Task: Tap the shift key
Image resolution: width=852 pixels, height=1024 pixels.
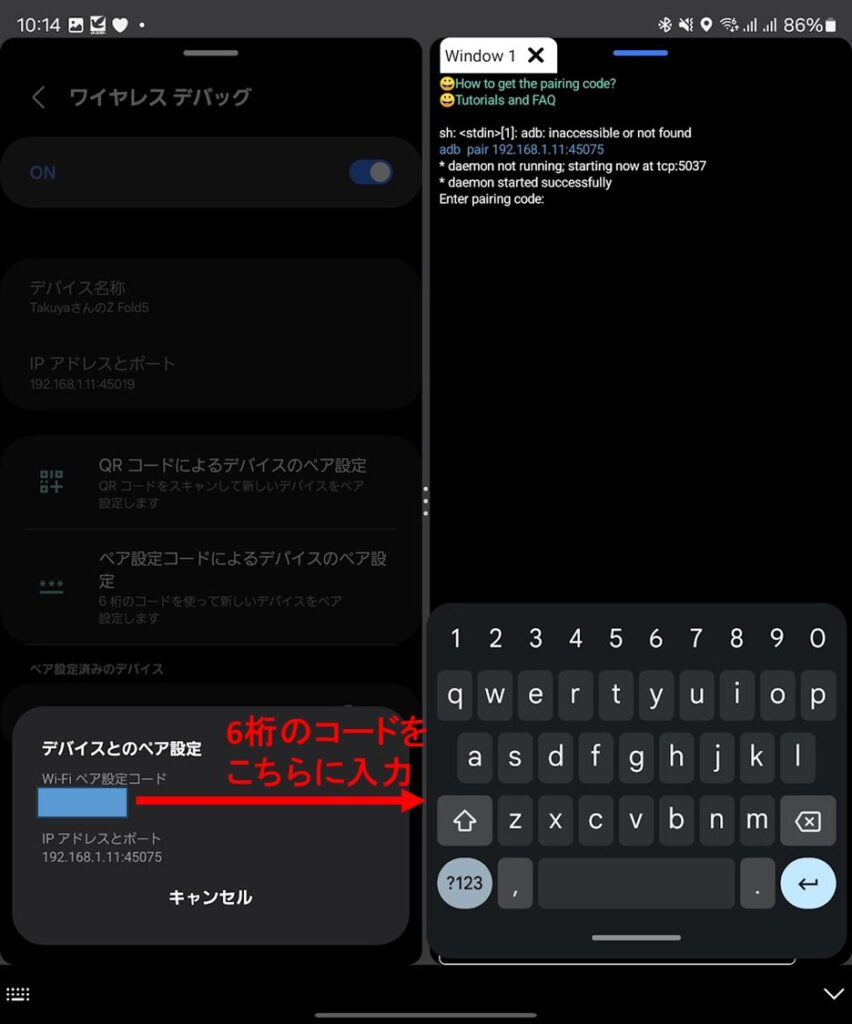Action: (465, 821)
